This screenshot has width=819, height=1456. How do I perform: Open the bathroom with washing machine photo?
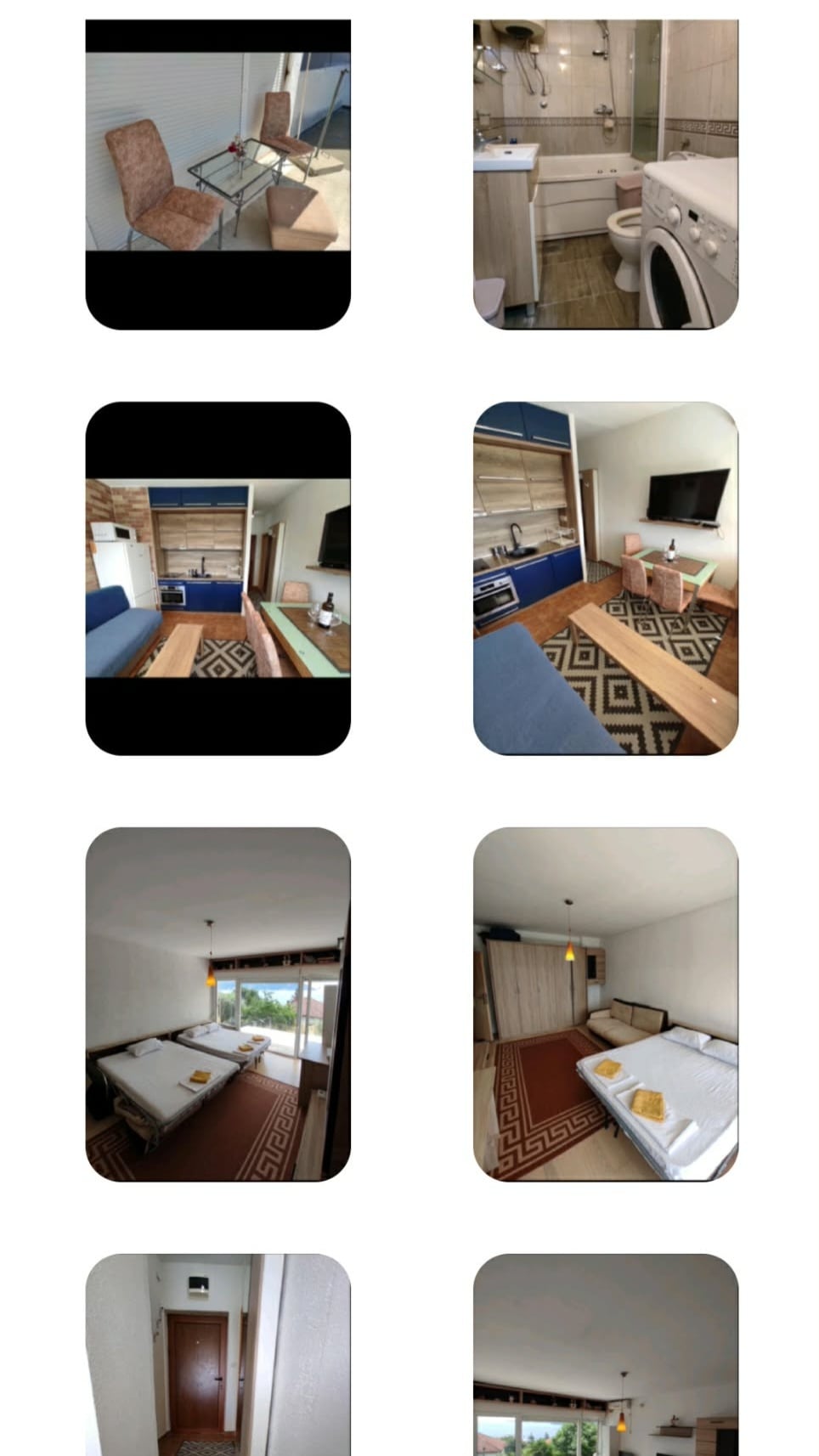605,174
